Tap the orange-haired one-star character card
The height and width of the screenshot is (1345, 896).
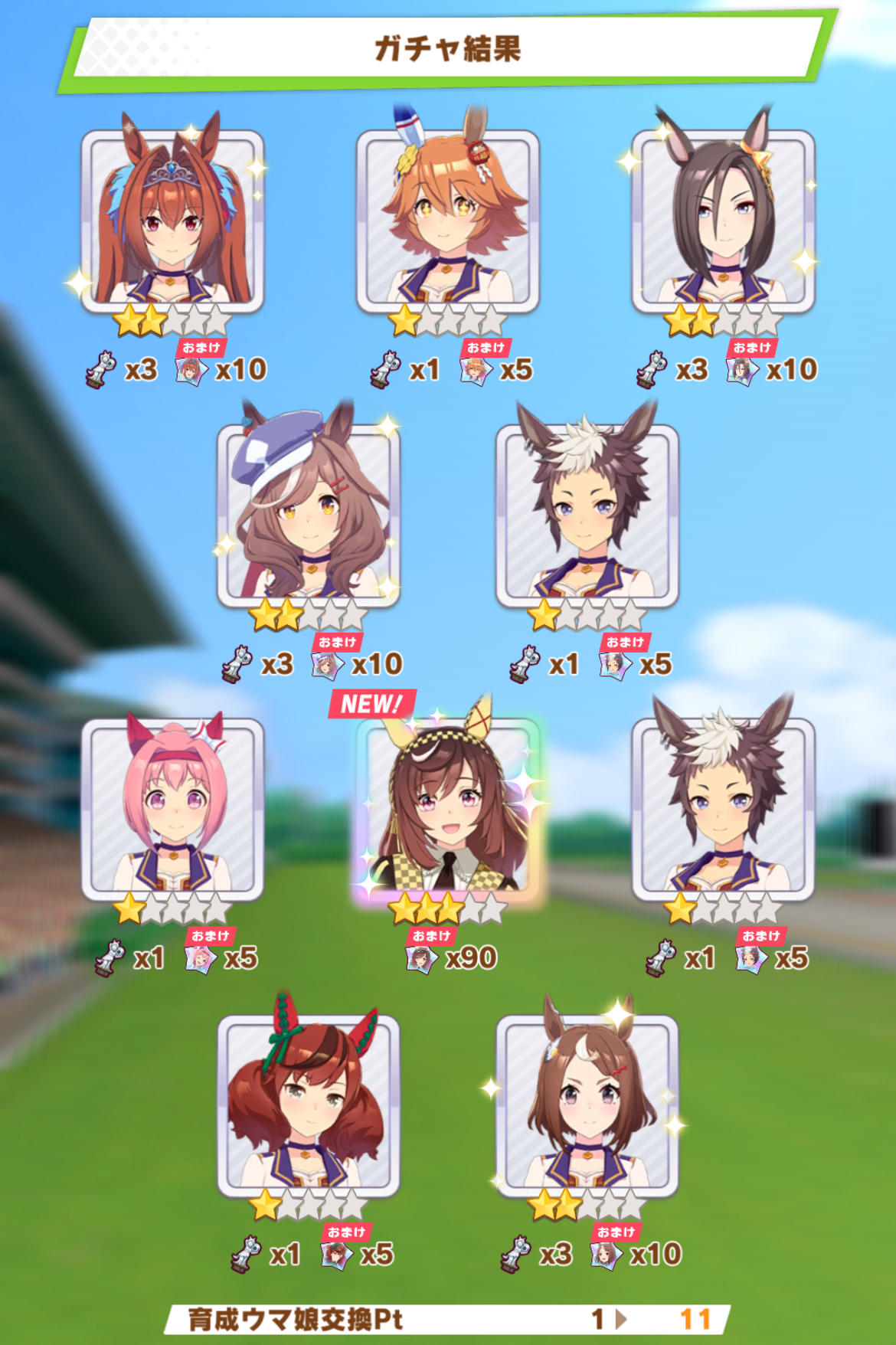click(x=448, y=221)
